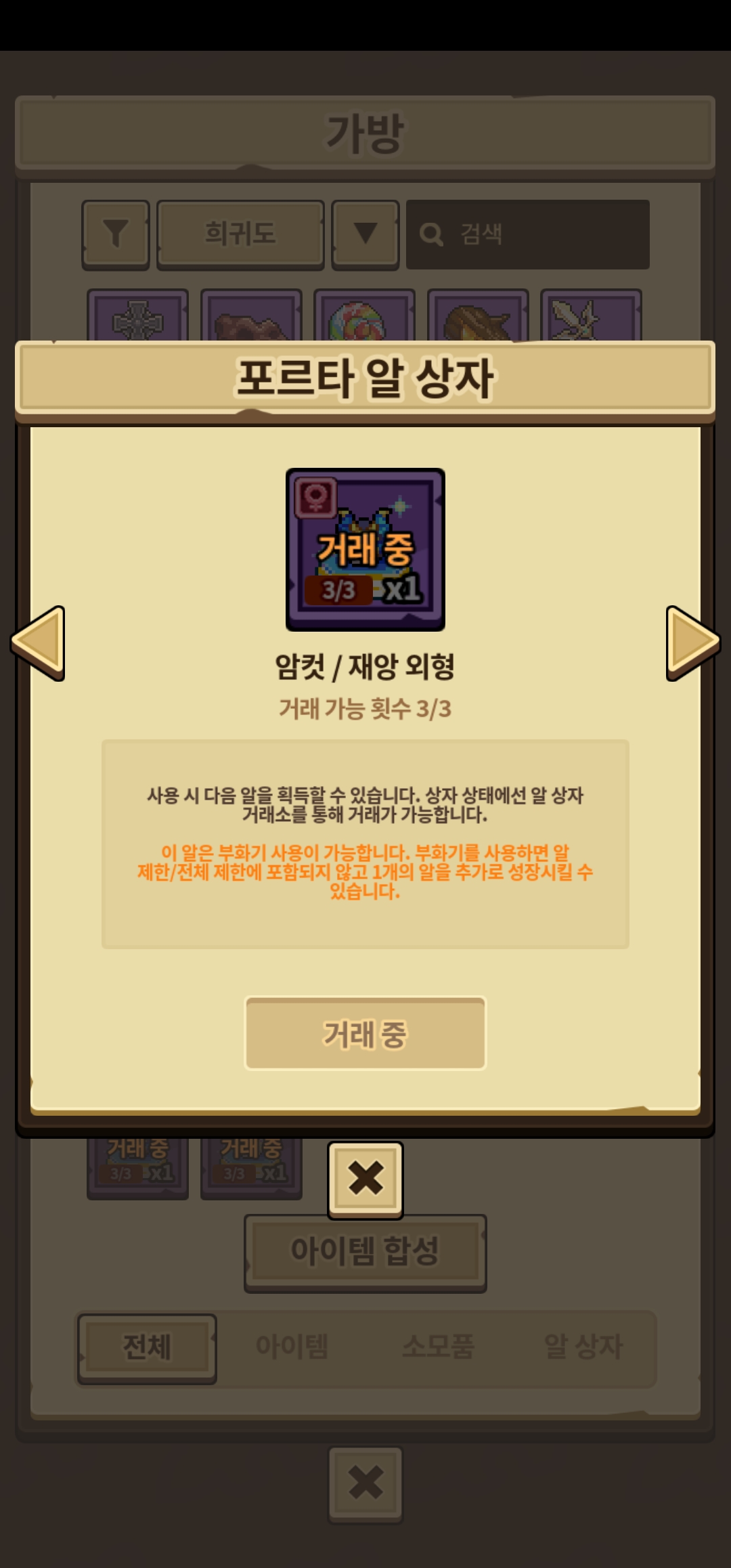This screenshot has height=1568, width=731.
Task: Switch to the 소모품 tab
Action: coord(439,1347)
